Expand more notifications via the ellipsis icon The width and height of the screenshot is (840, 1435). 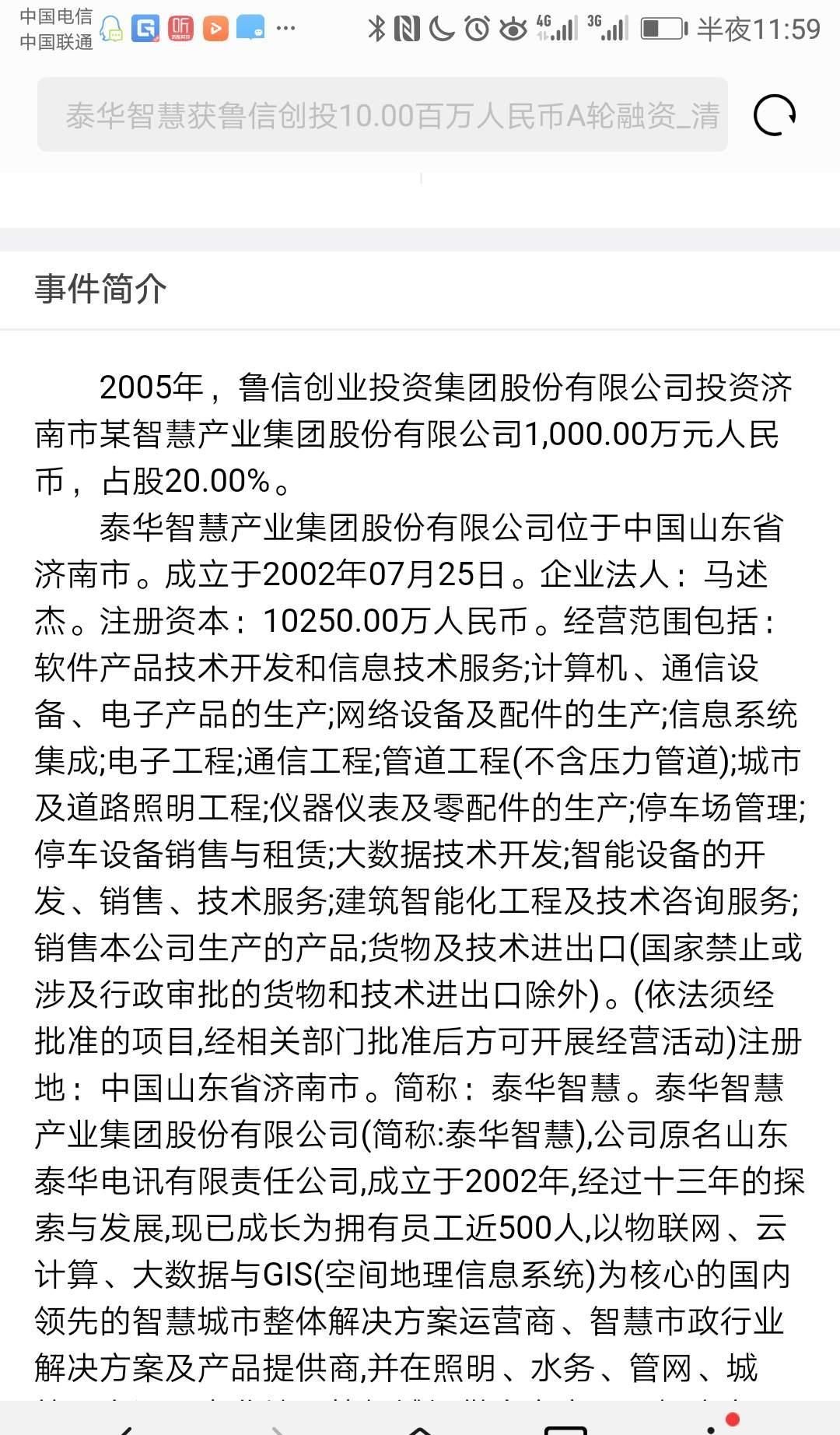(285, 29)
